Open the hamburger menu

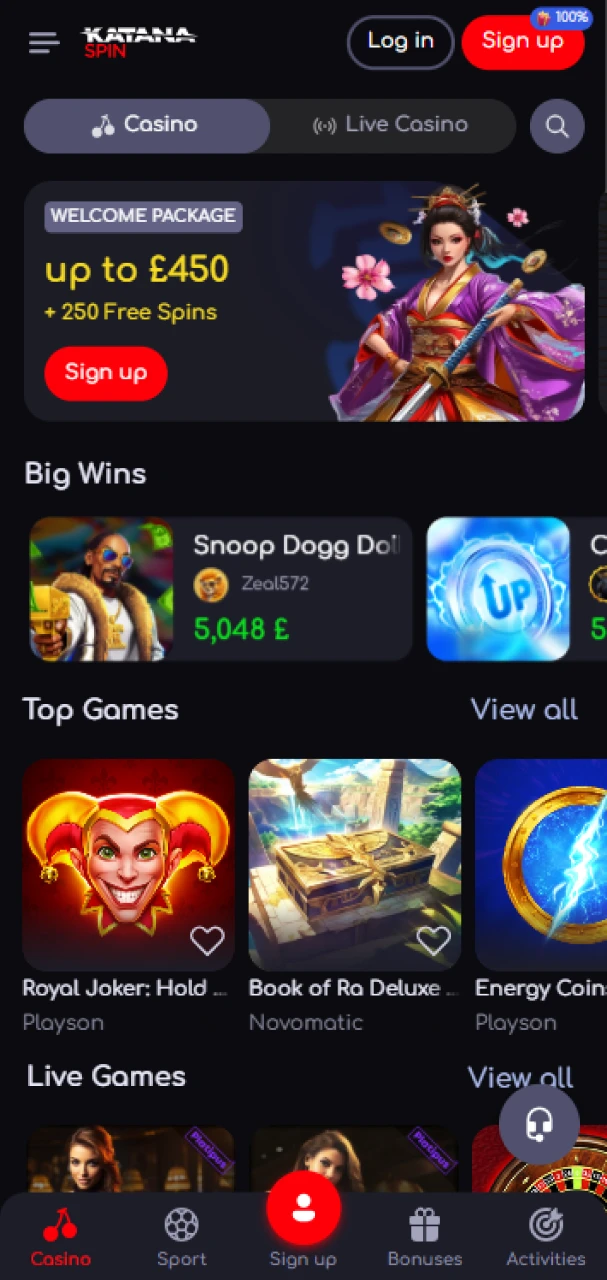point(44,43)
